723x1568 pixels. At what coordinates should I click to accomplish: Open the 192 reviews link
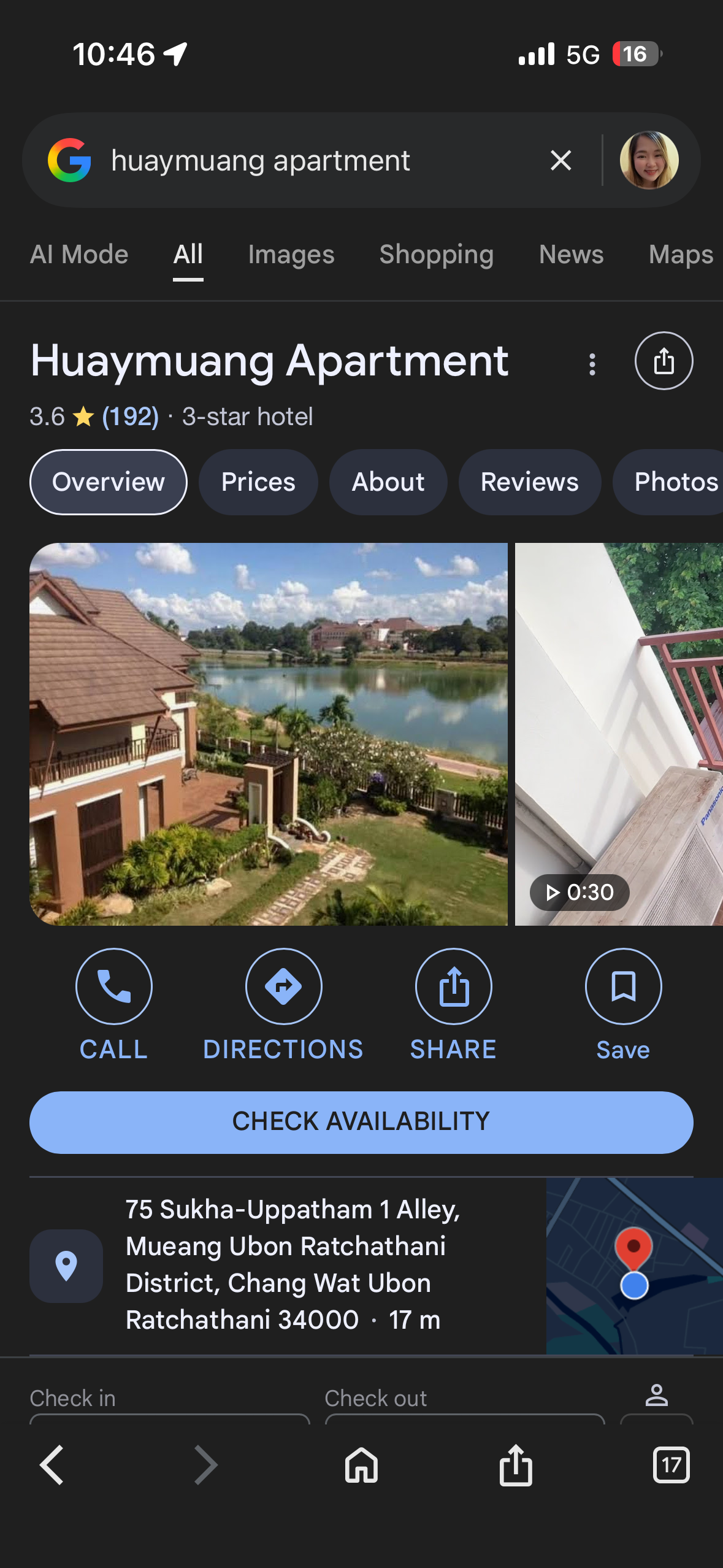click(130, 417)
